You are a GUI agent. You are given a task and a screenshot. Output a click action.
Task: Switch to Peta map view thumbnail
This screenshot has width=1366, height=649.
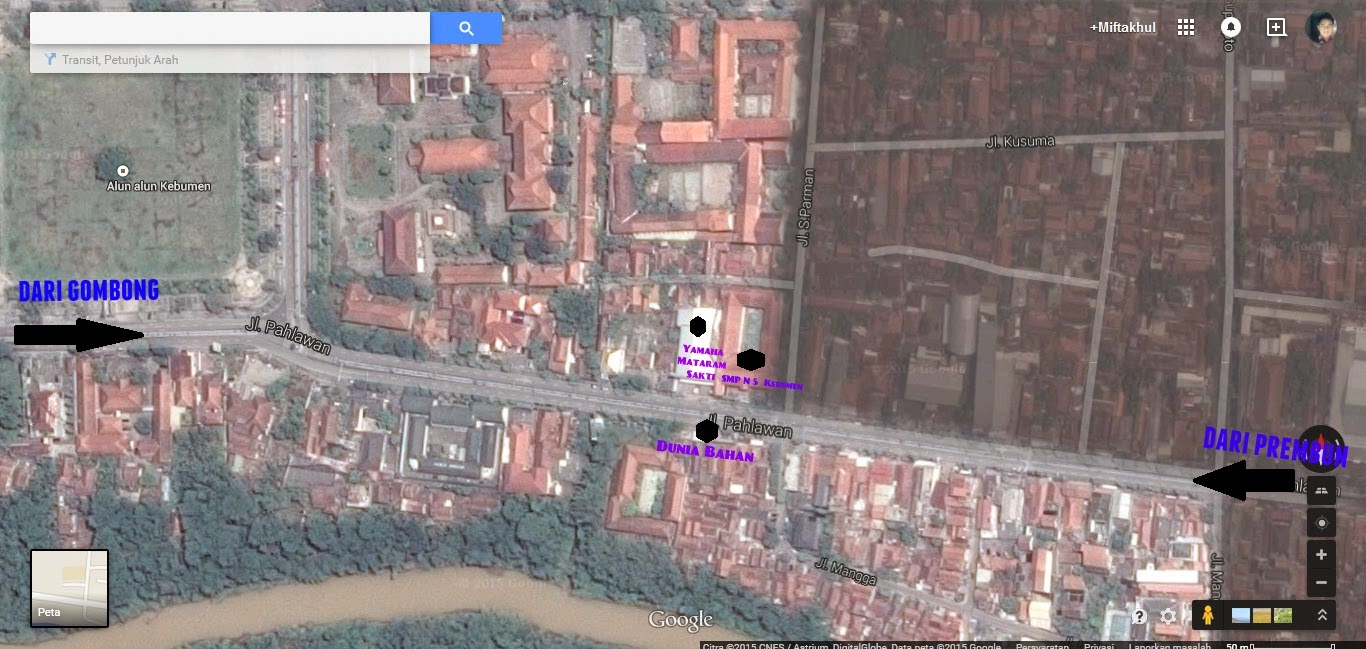pyautogui.click(x=69, y=588)
